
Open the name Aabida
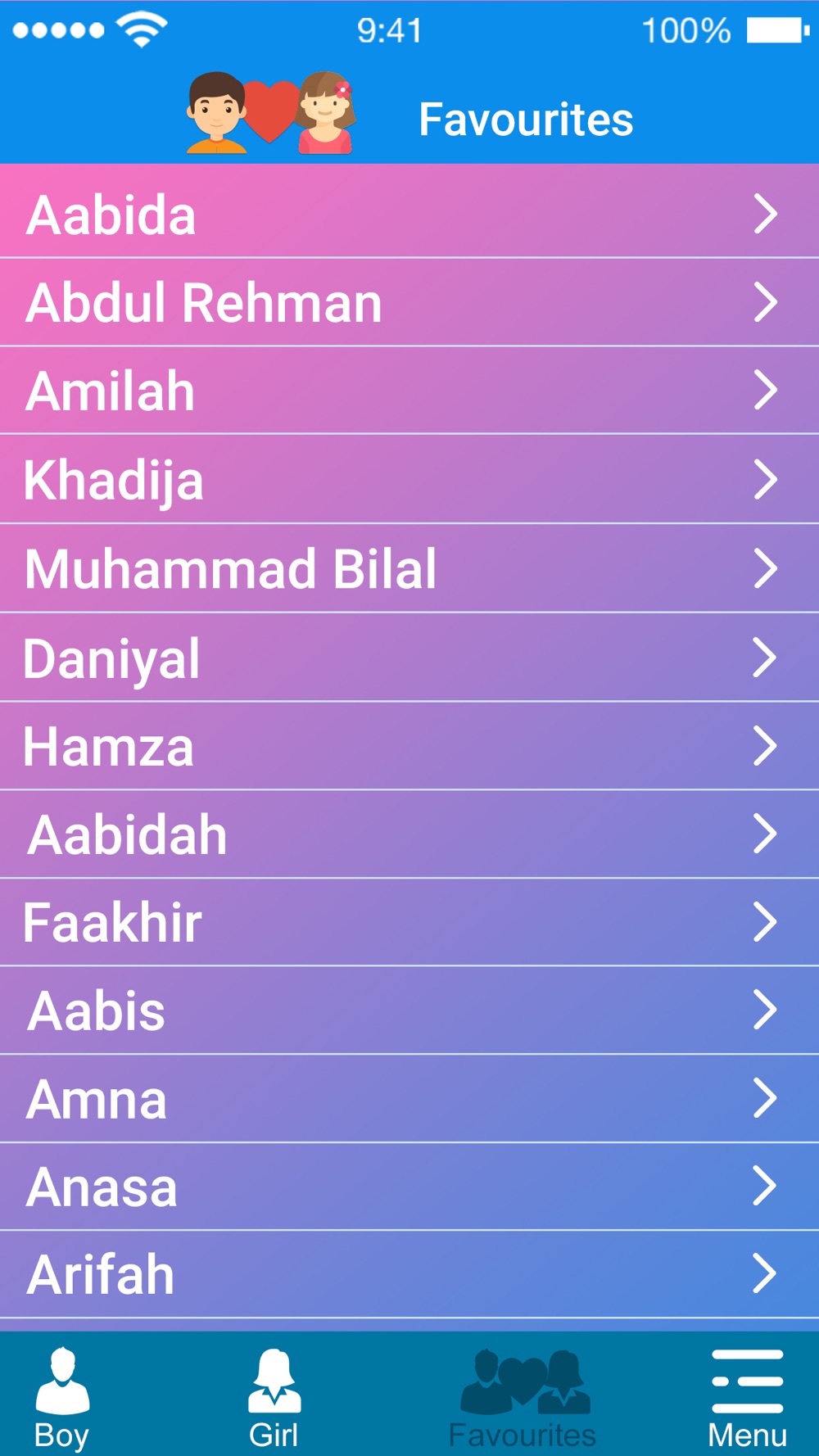[409, 213]
